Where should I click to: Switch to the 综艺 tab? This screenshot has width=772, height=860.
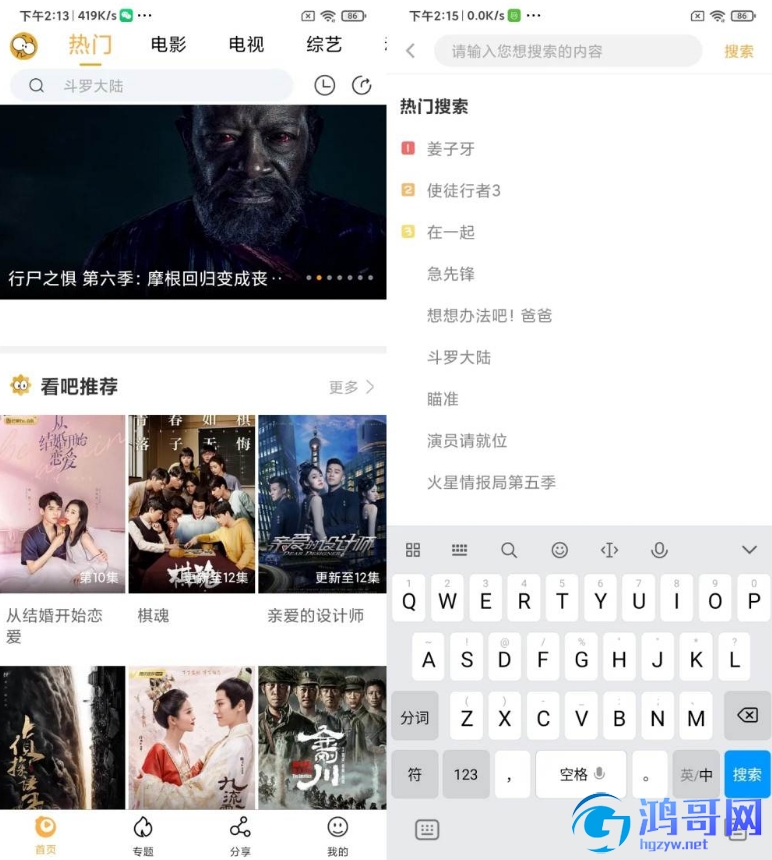coord(324,44)
